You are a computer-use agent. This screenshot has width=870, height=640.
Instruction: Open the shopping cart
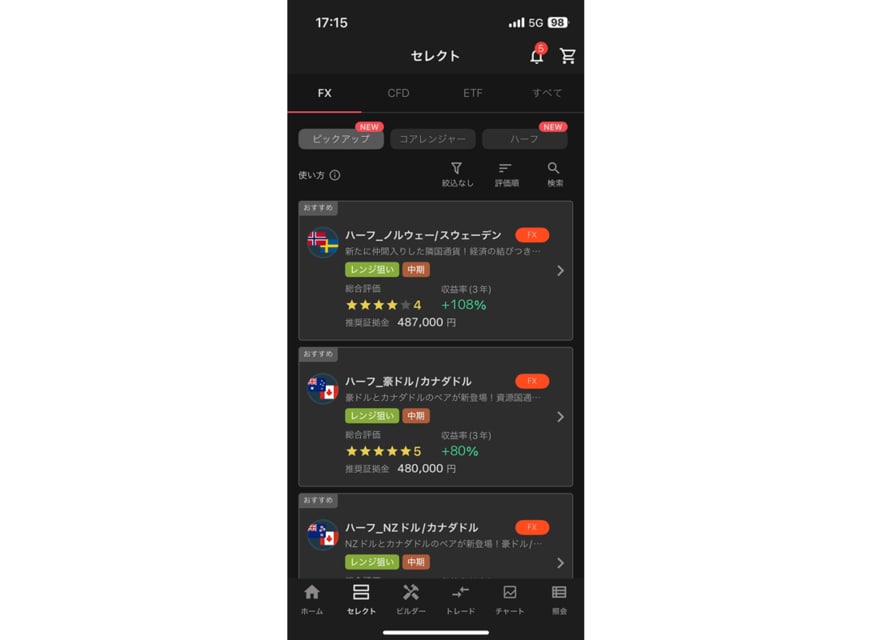568,56
